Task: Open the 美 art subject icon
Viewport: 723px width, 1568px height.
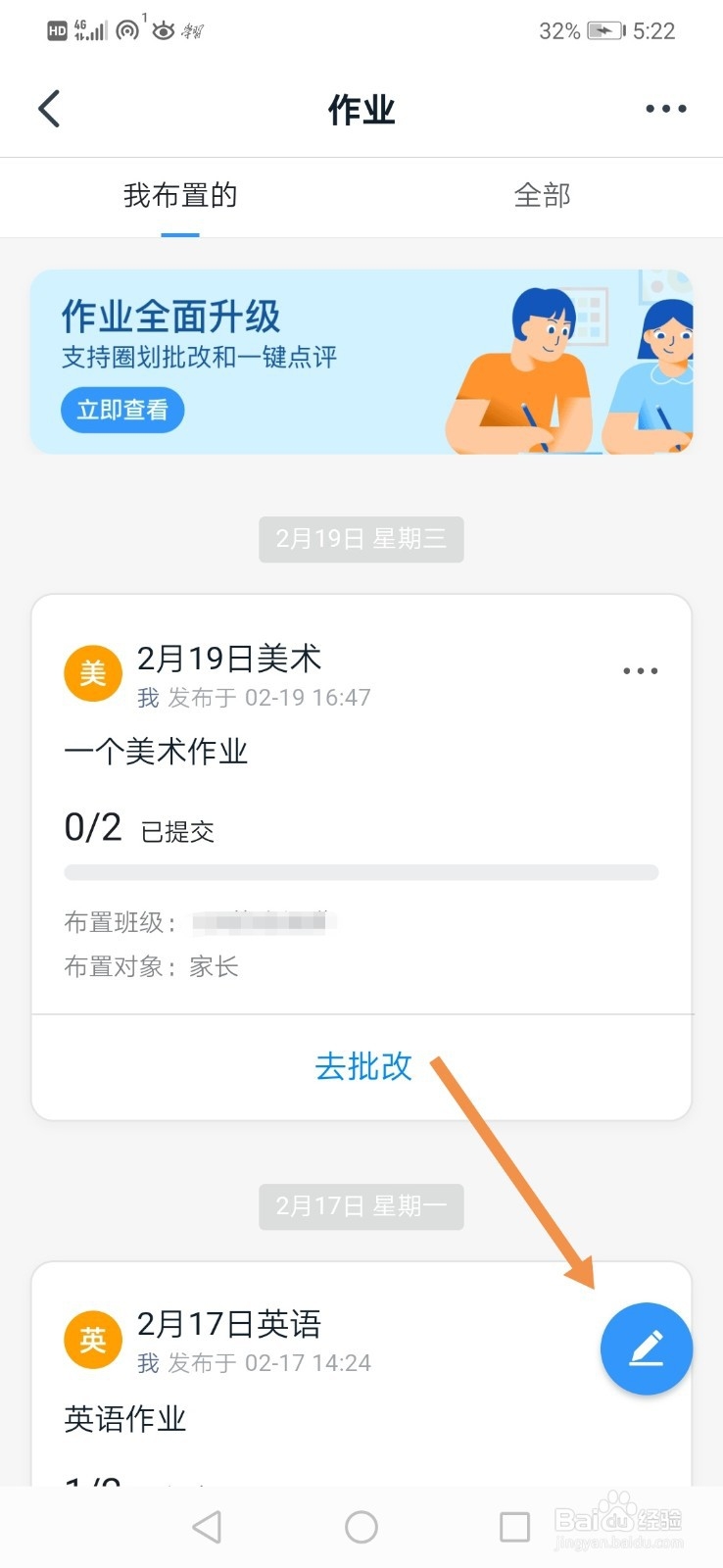Action: coord(92,672)
